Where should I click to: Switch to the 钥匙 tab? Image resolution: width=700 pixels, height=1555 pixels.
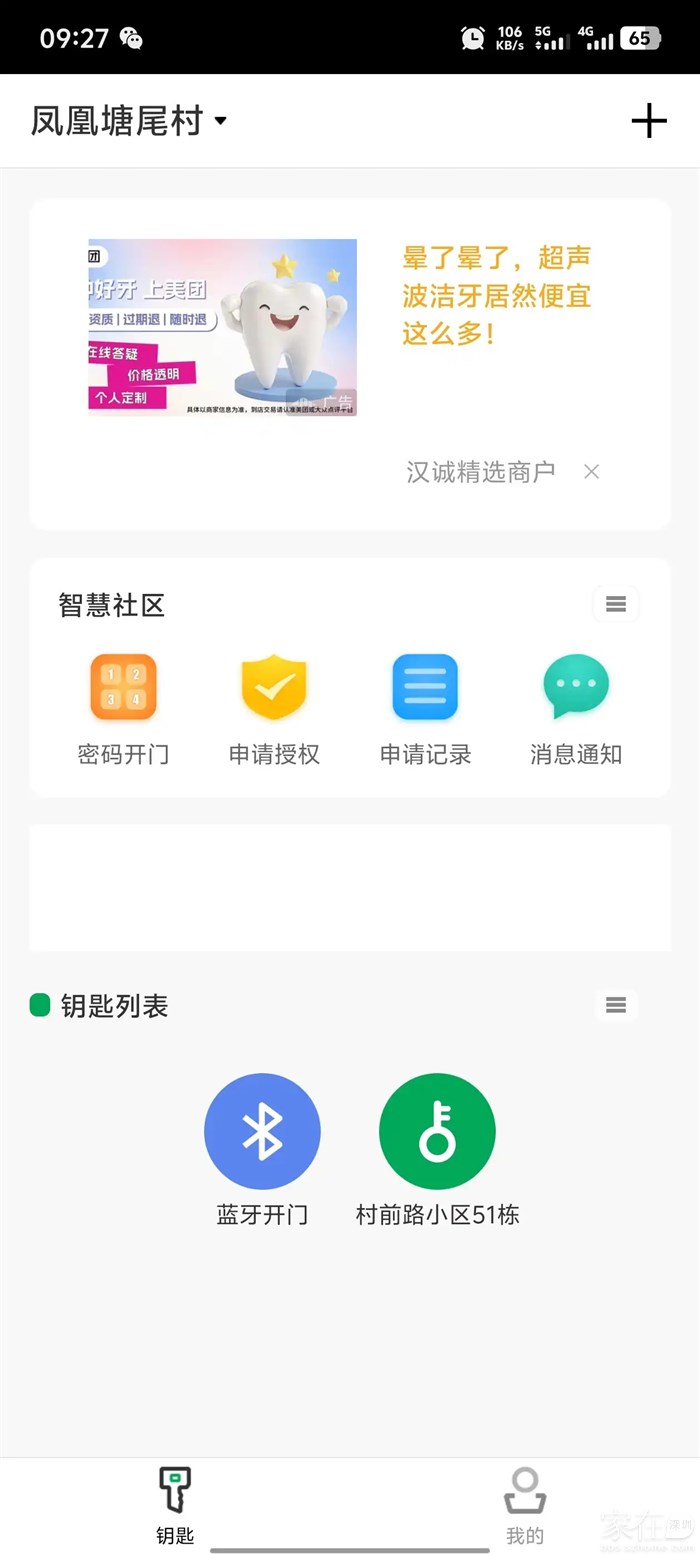click(x=175, y=1505)
